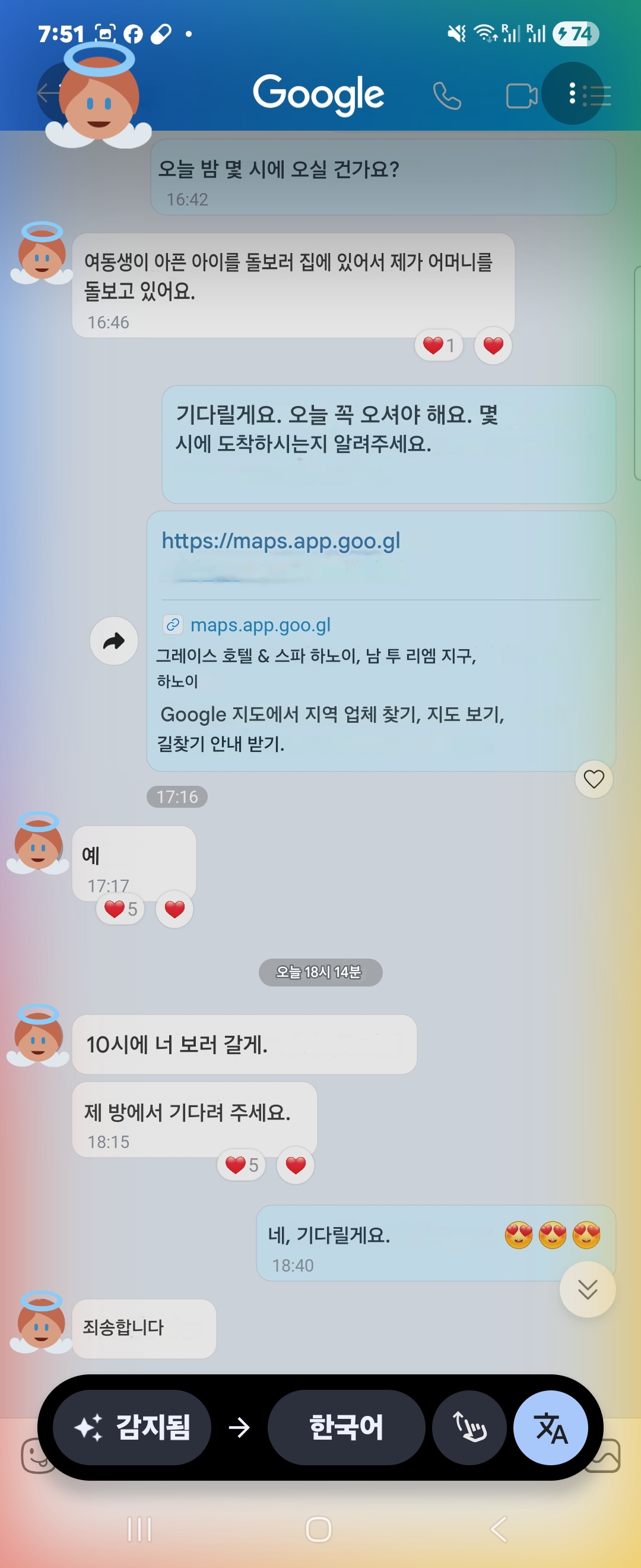Go back from the chat

47,93
